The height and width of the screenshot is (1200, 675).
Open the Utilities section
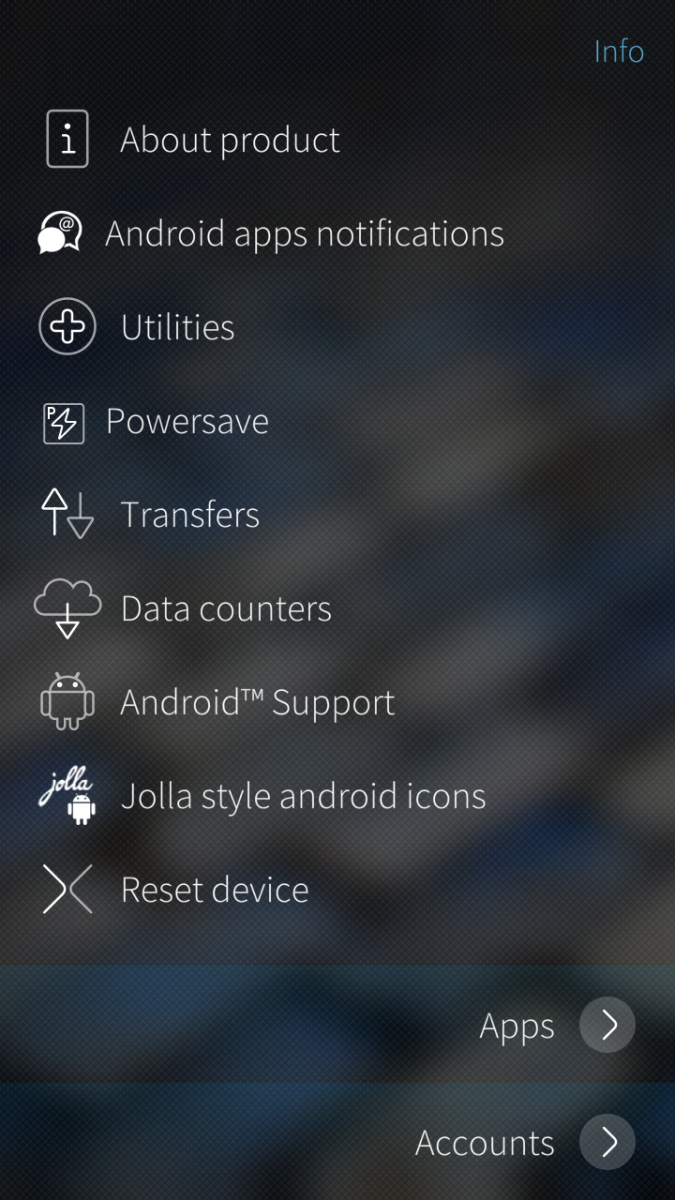[x=177, y=327]
